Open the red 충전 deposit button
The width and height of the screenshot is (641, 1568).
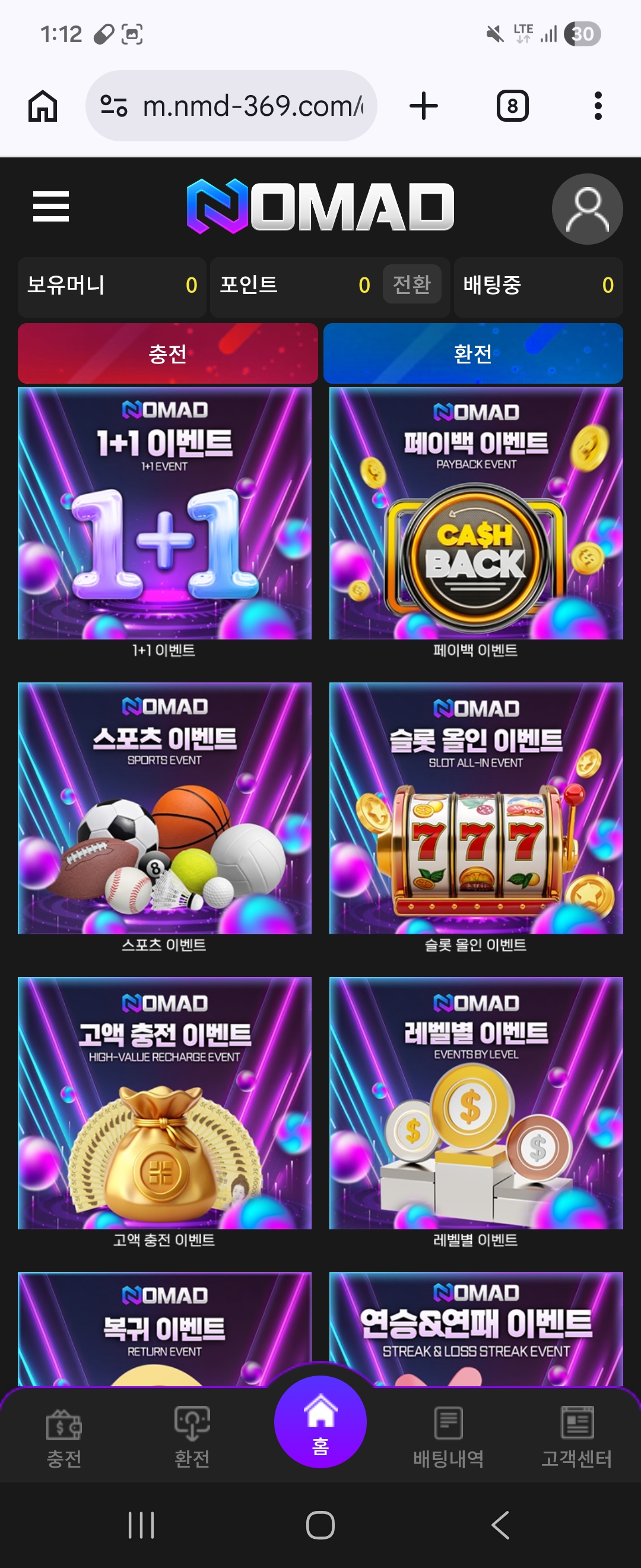[x=168, y=353]
